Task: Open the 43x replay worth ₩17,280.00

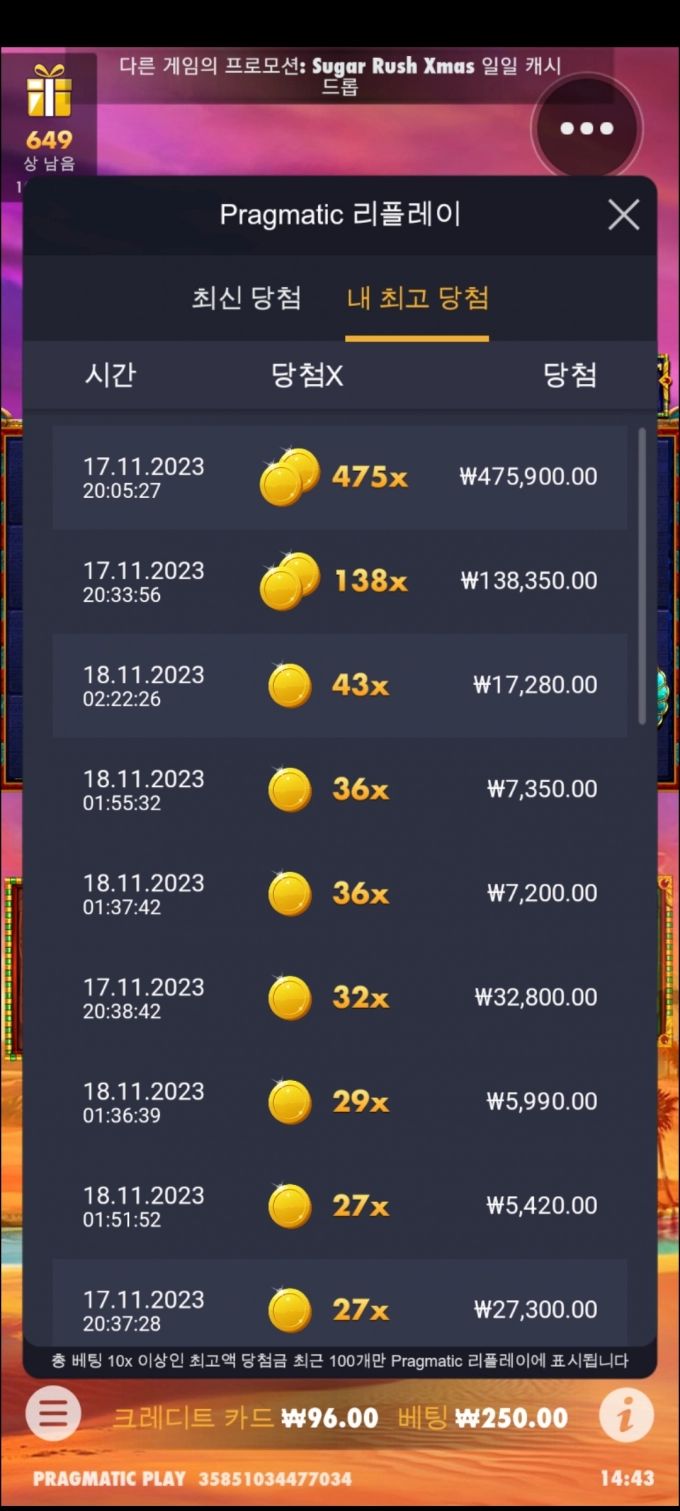Action: [x=340, y=685]
